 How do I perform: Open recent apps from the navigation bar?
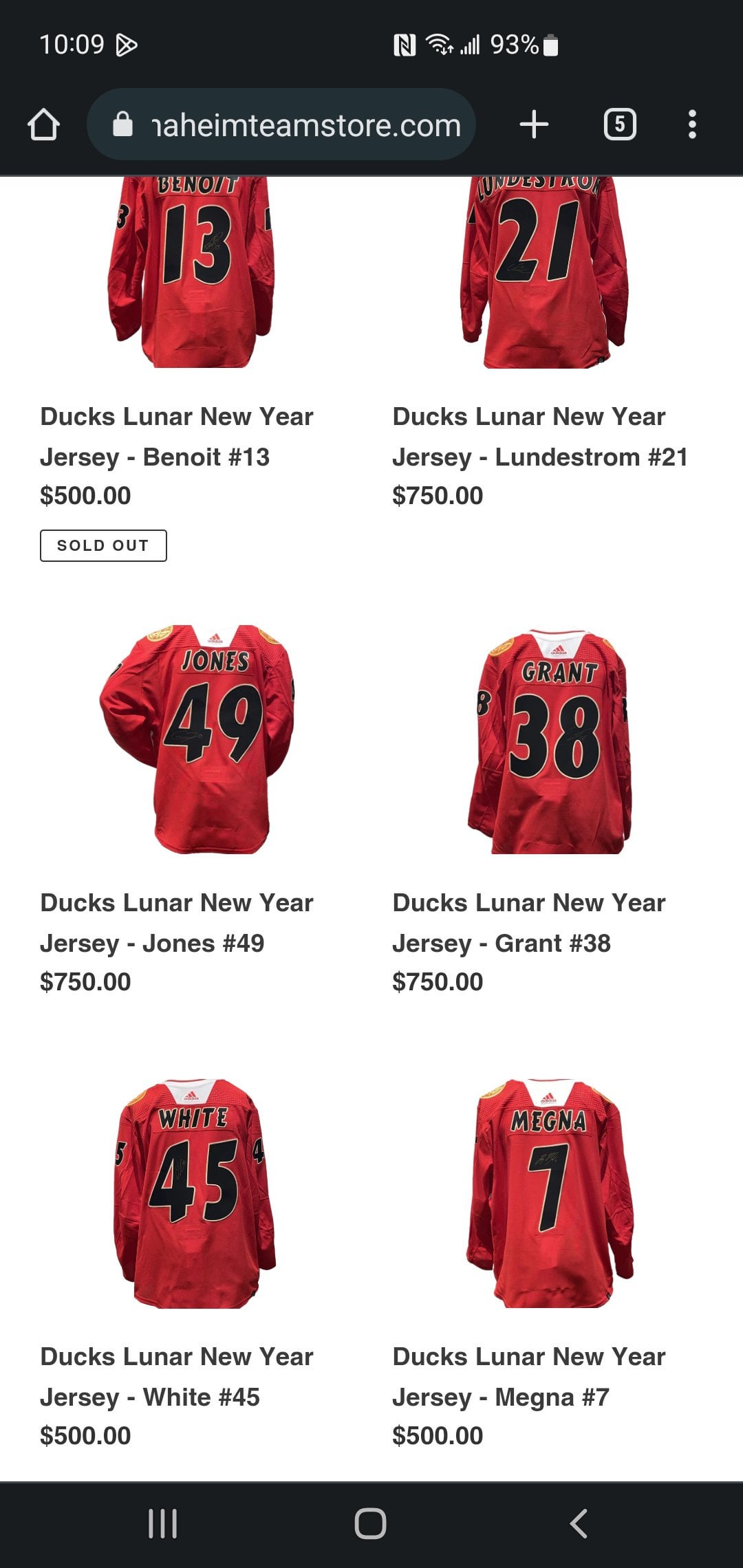tap(163, 1523)
